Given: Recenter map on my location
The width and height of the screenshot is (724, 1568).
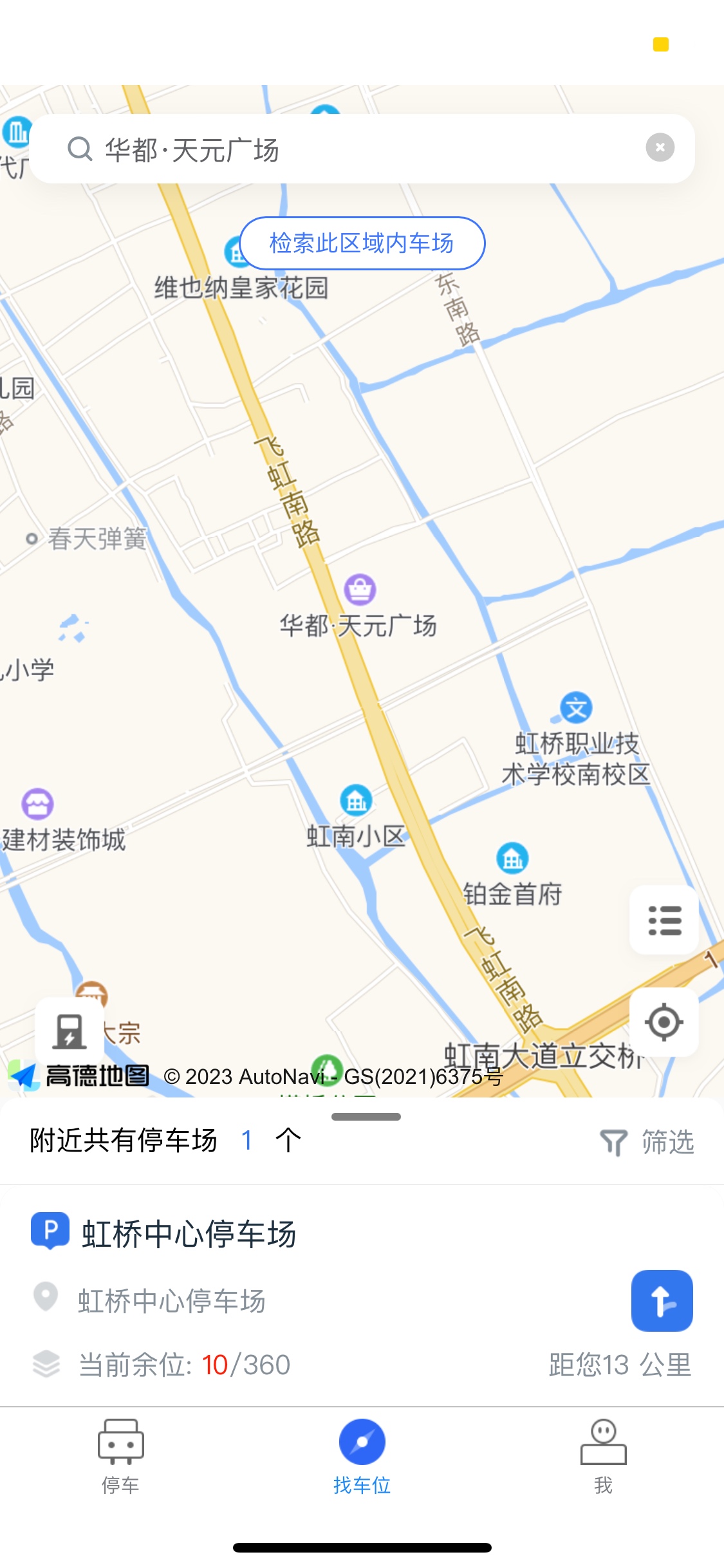Looking at the screenshot, I should click(x=664, y=1022).
